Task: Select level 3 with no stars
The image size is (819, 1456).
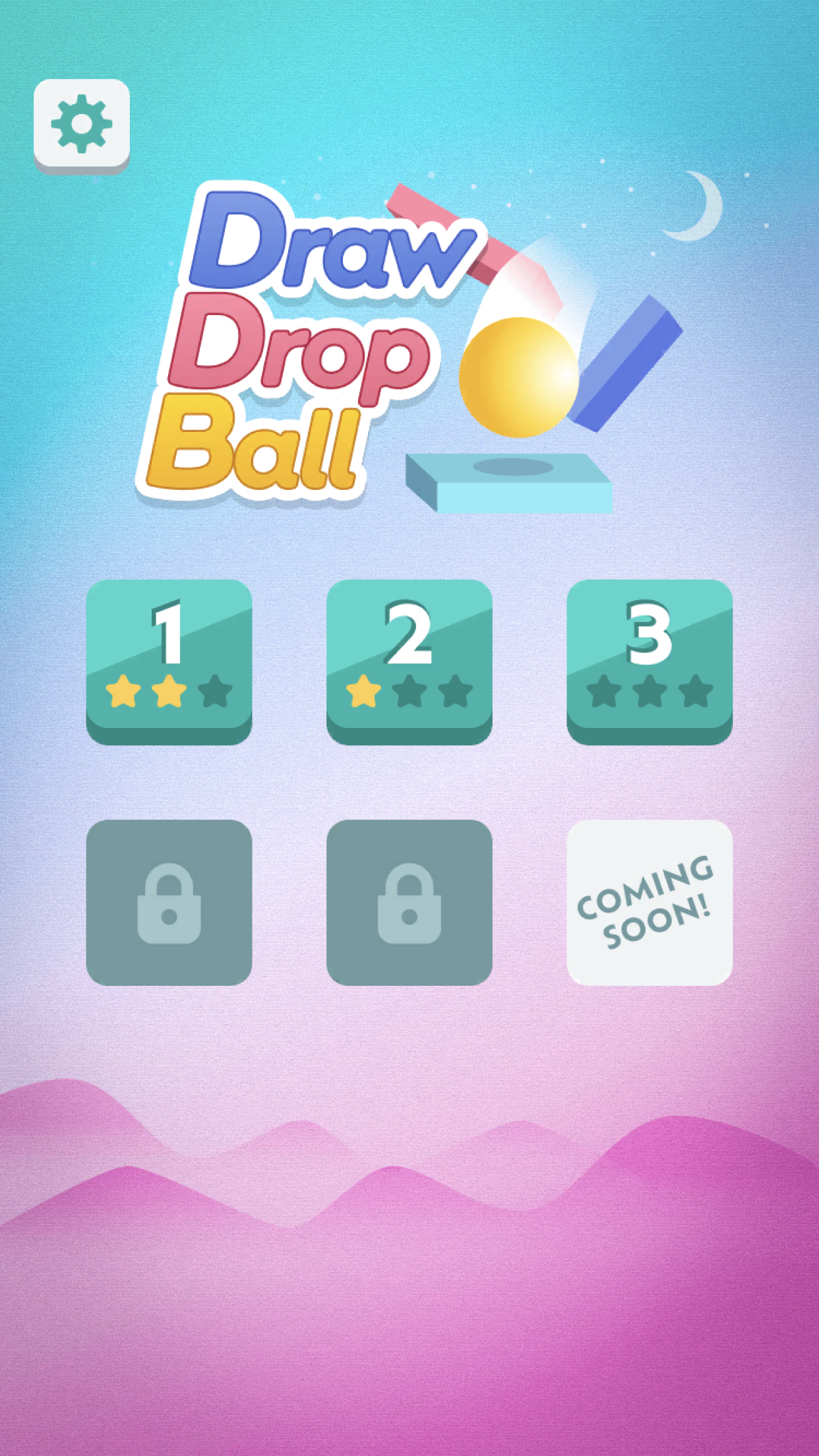Action: (649, 661)
